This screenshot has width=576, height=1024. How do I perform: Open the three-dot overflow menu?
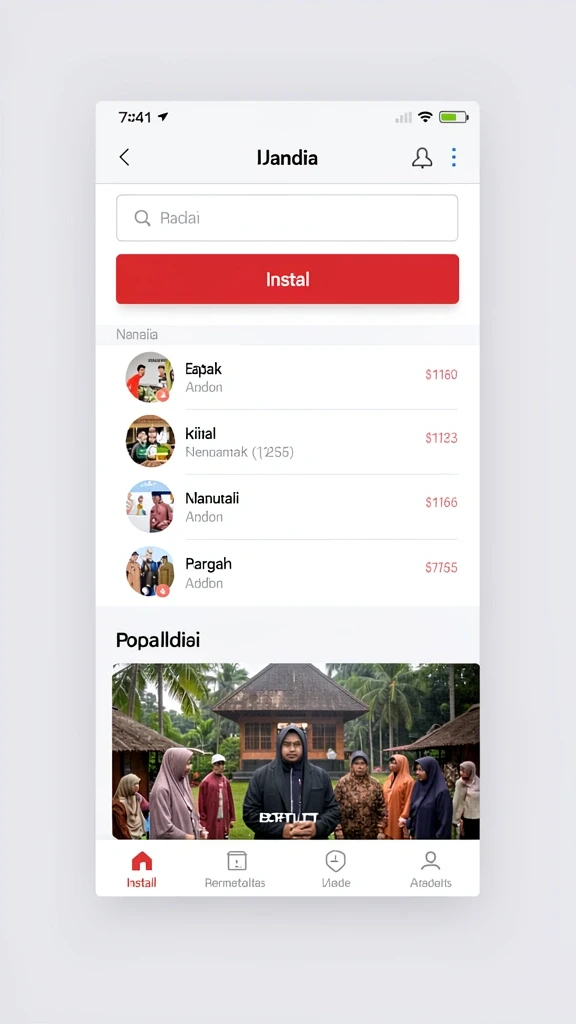tap(454, 157)
